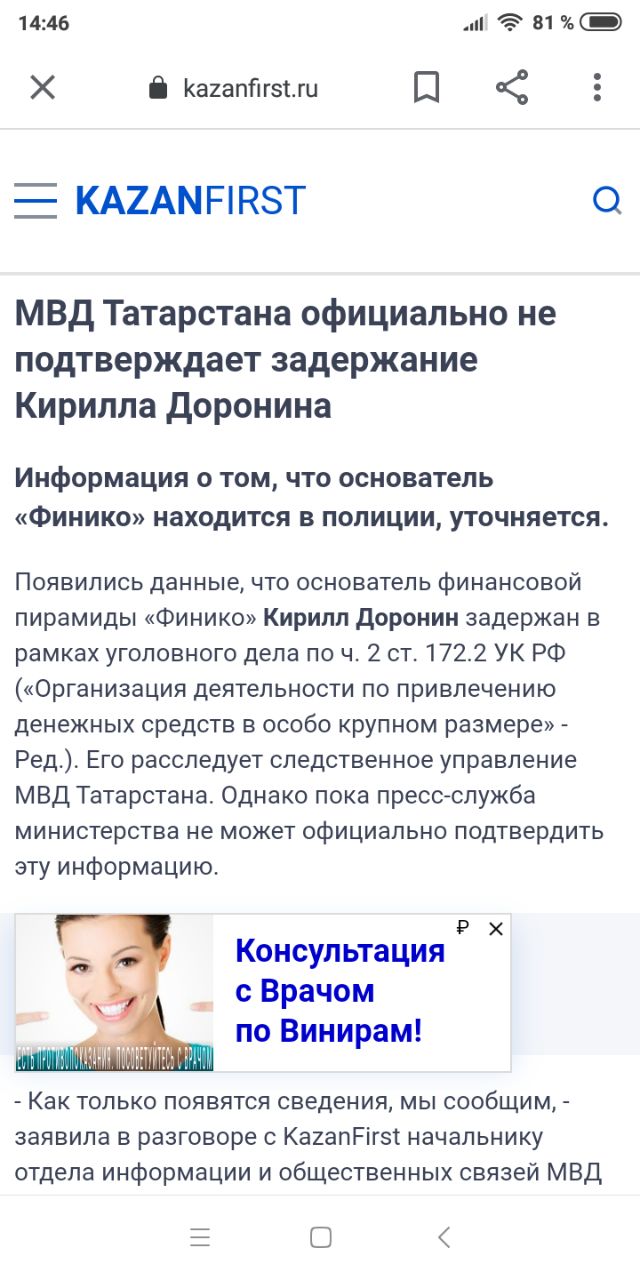Open the browser overflow menu
Screen dimensions: 640x1280
(x=597, y=88)
